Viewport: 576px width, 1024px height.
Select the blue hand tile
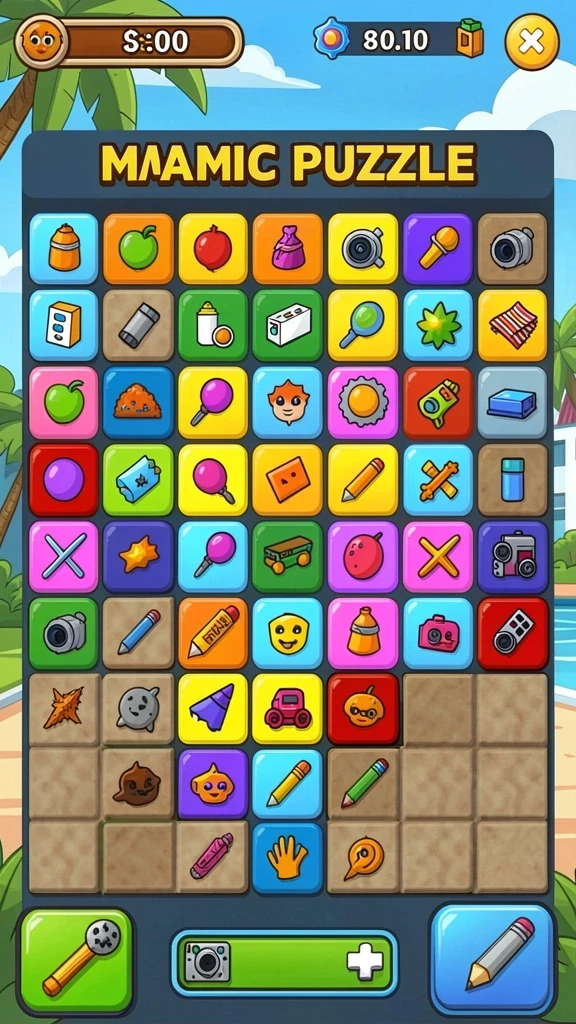point(287,857)
